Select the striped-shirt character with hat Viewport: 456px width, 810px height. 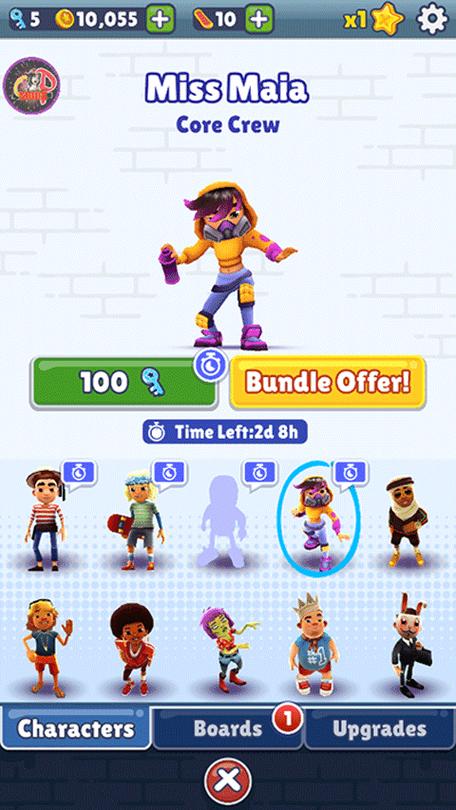click(x=45, y=520)
